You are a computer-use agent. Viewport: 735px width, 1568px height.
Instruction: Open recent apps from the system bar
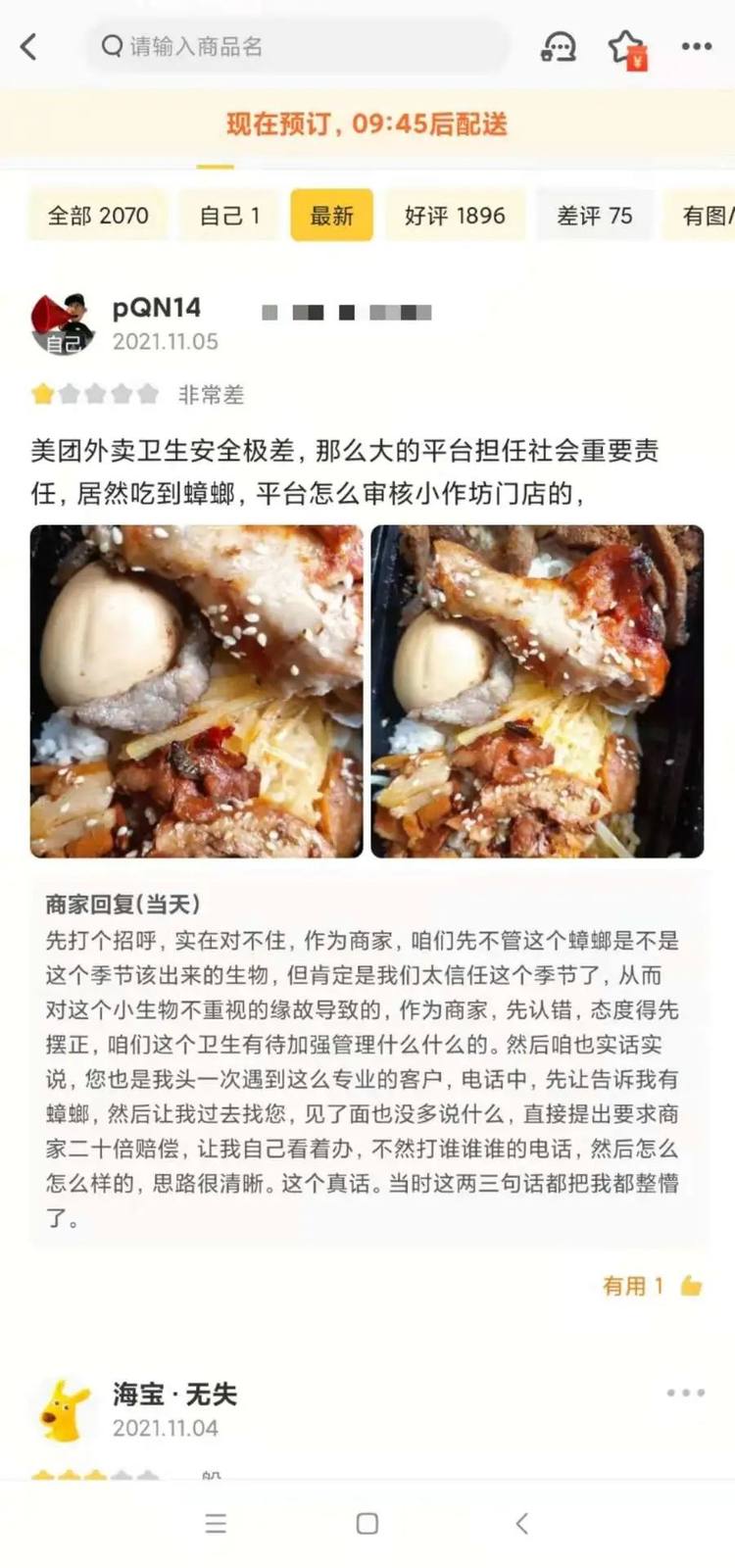[x=216, y=1523]
